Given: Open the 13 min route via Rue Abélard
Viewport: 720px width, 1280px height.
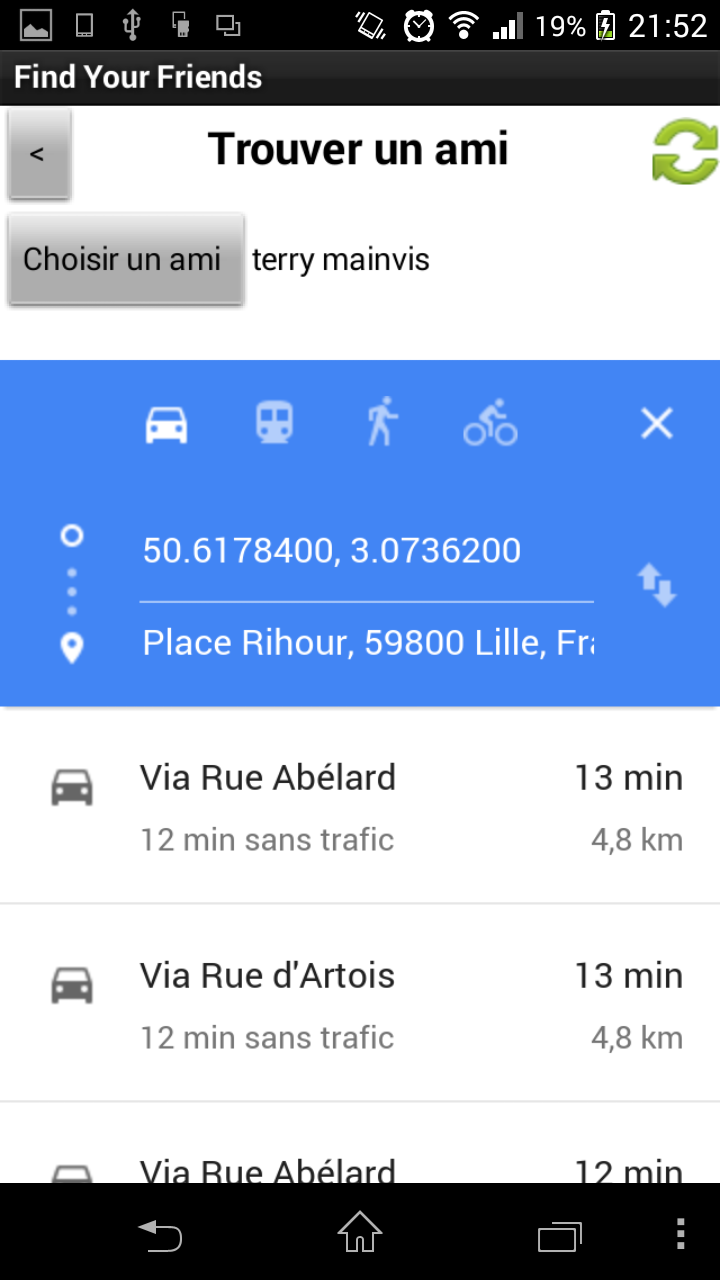Looking at the screenshot, I should (360, 806).
